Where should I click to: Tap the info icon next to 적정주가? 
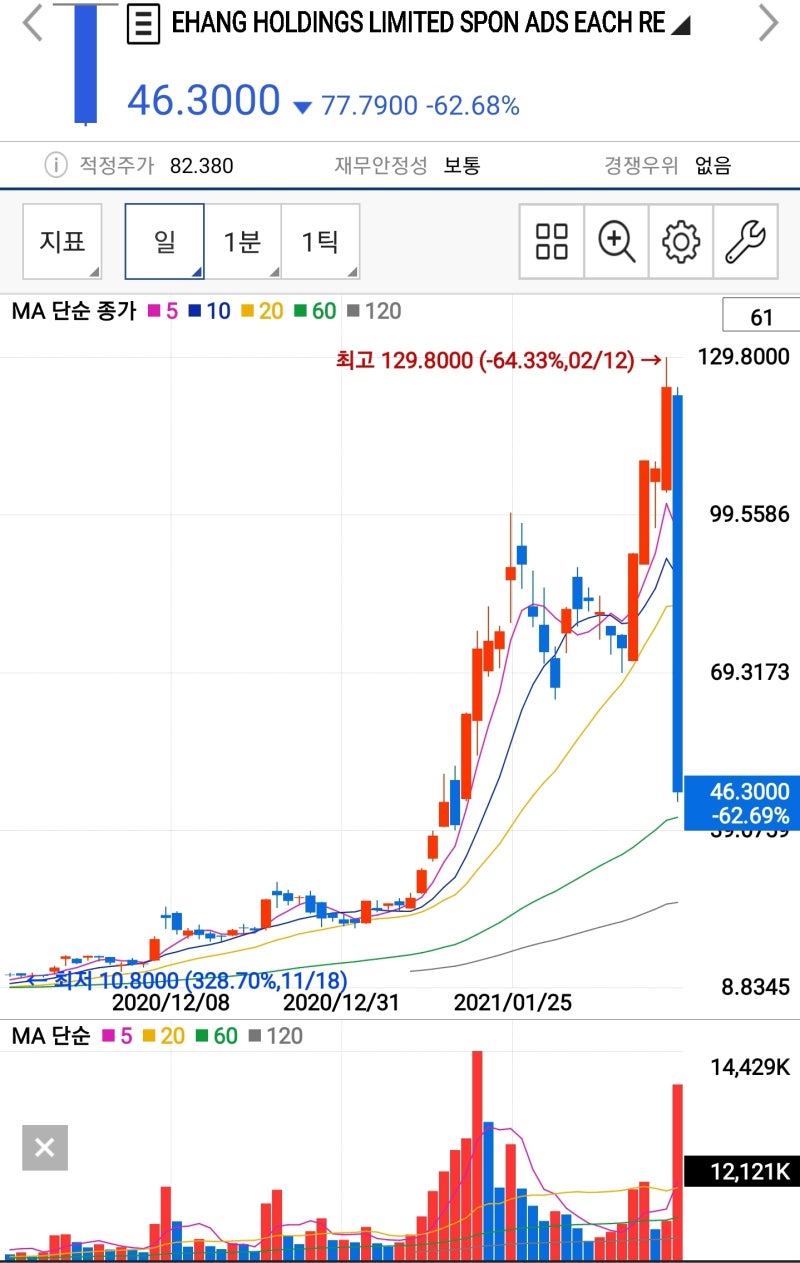click(55, 165)
